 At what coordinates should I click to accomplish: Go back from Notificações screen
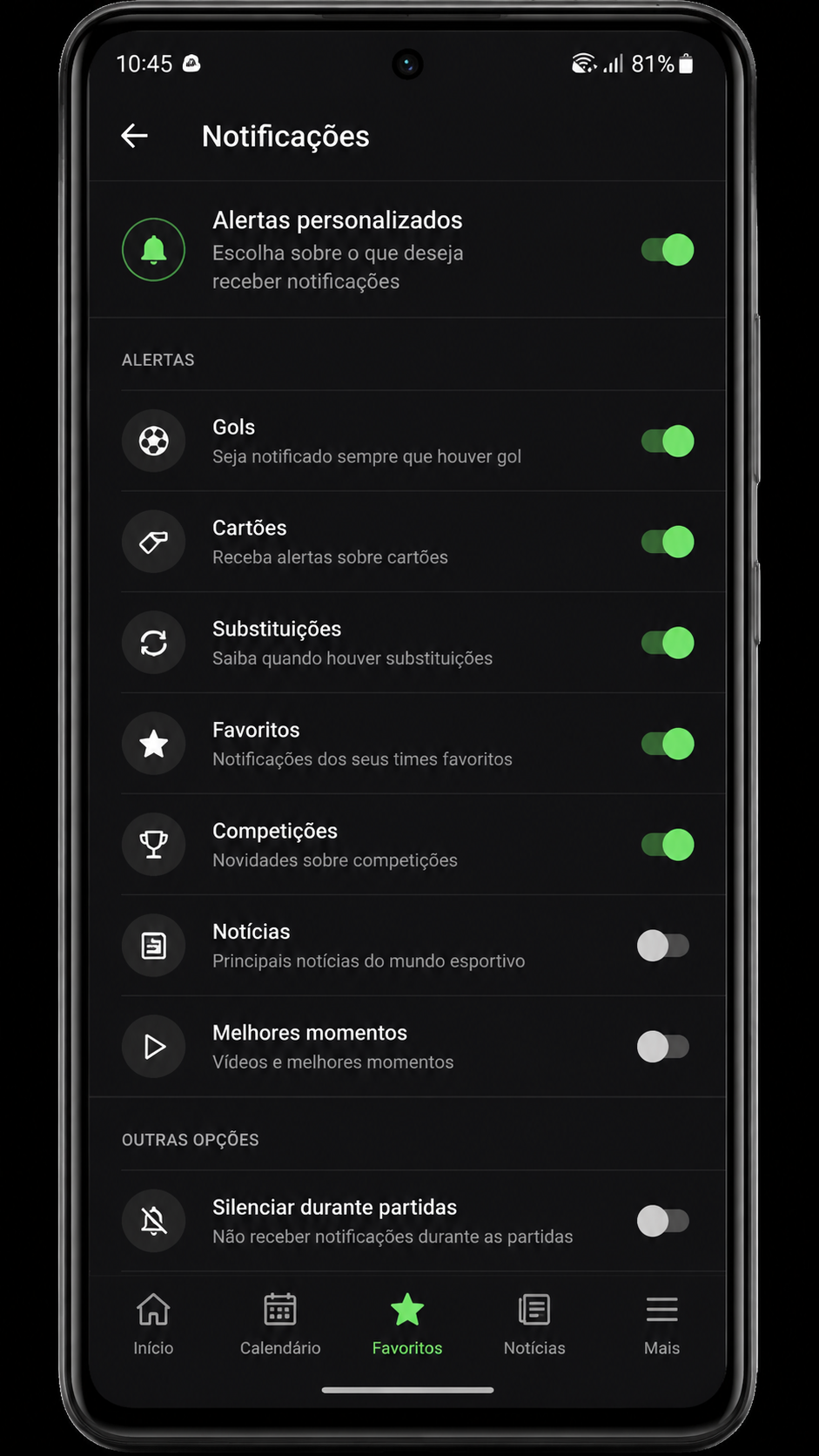(x=134, y=136)
